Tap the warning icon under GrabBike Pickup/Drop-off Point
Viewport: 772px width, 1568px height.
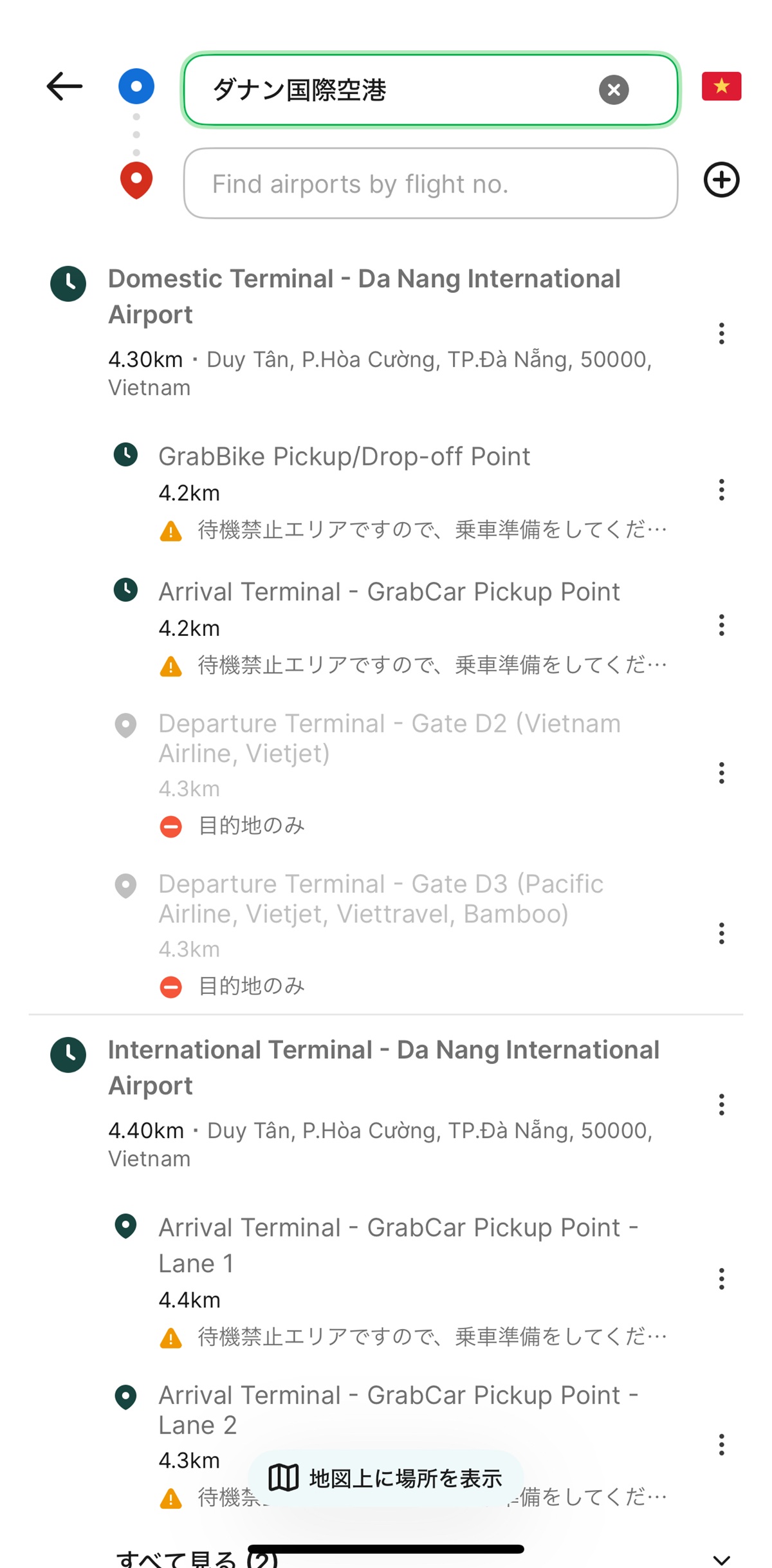click(x=170, y=529)
